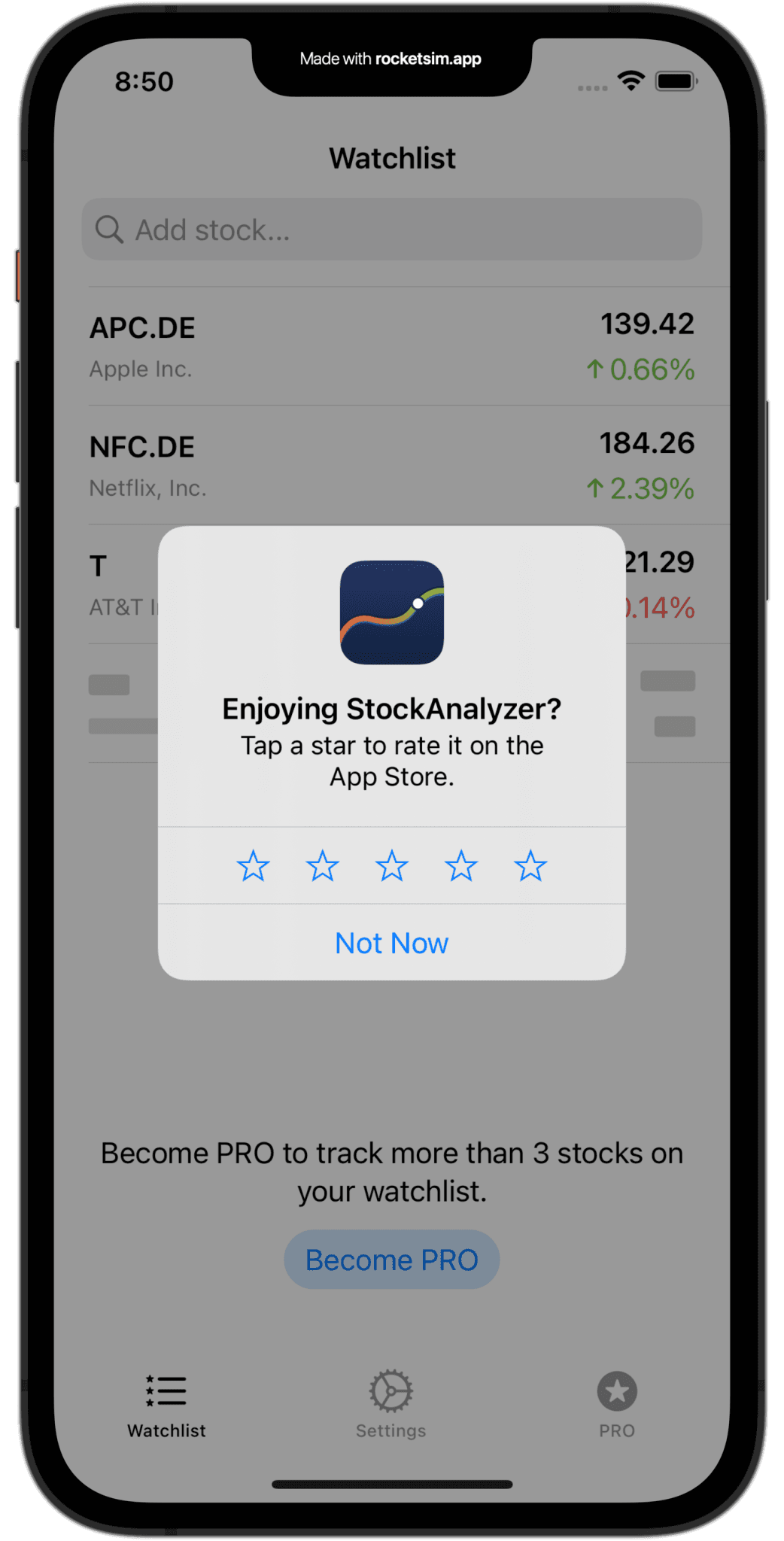This screenshot has height=1541, width=784.
Task: Rate the app one star
Action: tap(253, 865)
